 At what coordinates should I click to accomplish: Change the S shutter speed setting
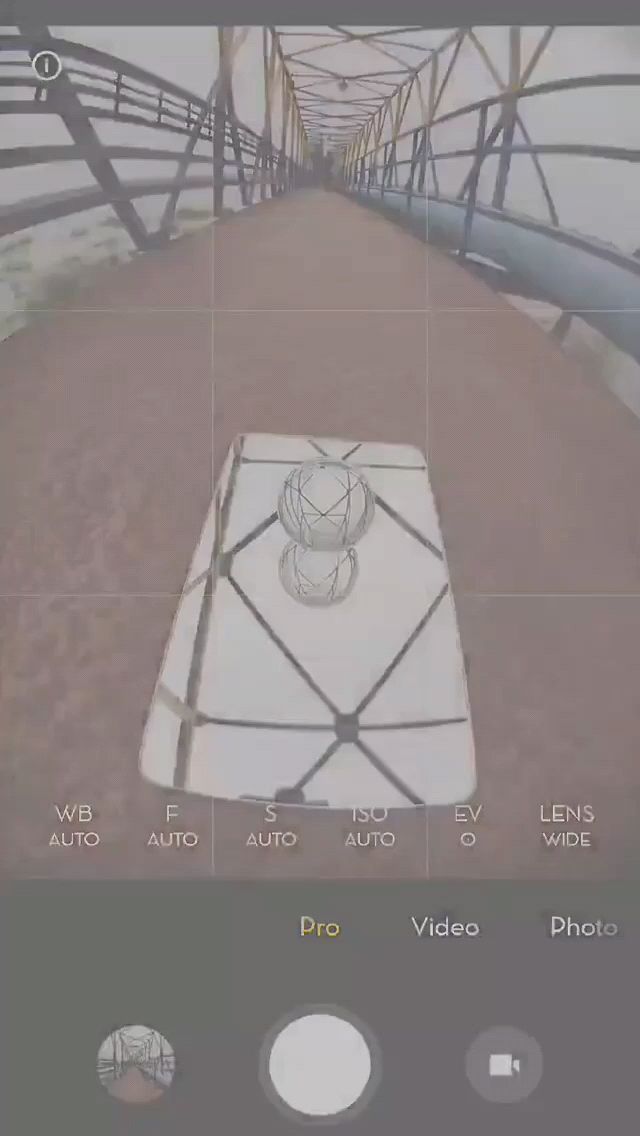[x=271, y=826]
